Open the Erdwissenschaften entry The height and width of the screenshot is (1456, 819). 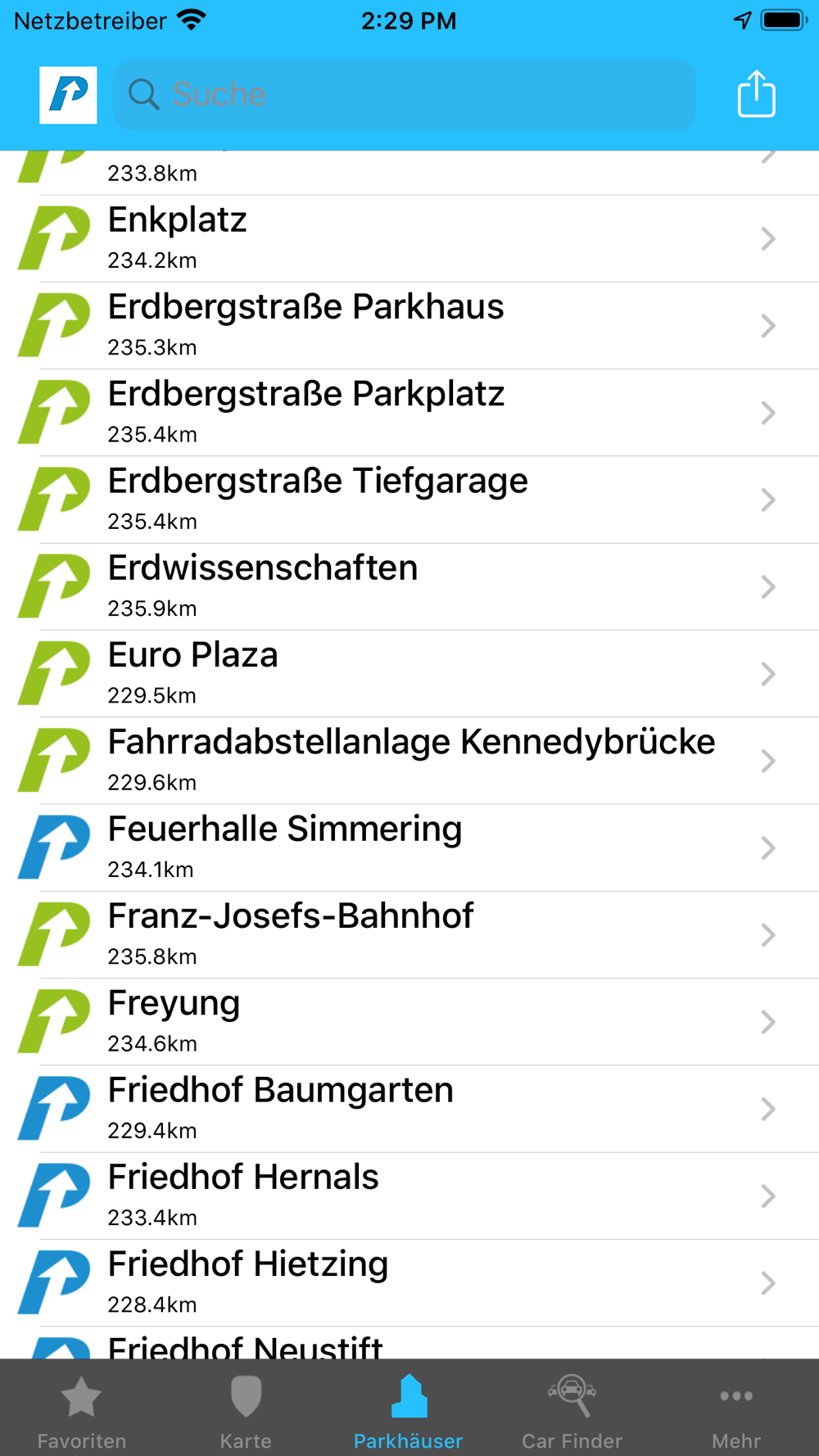[x=409, y=586]
